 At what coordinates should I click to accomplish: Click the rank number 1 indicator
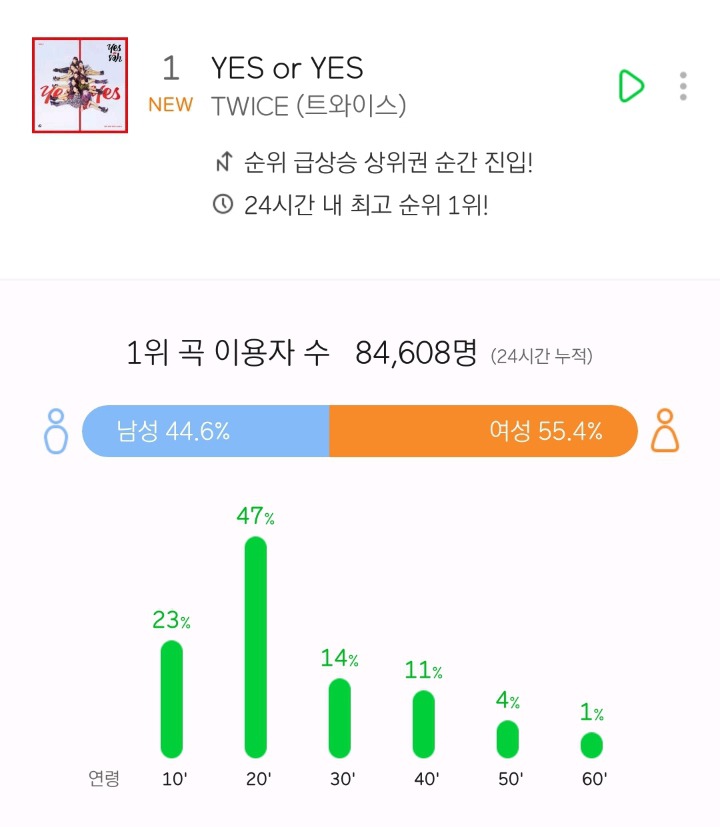pyautogui.click(x=172, y=67)
